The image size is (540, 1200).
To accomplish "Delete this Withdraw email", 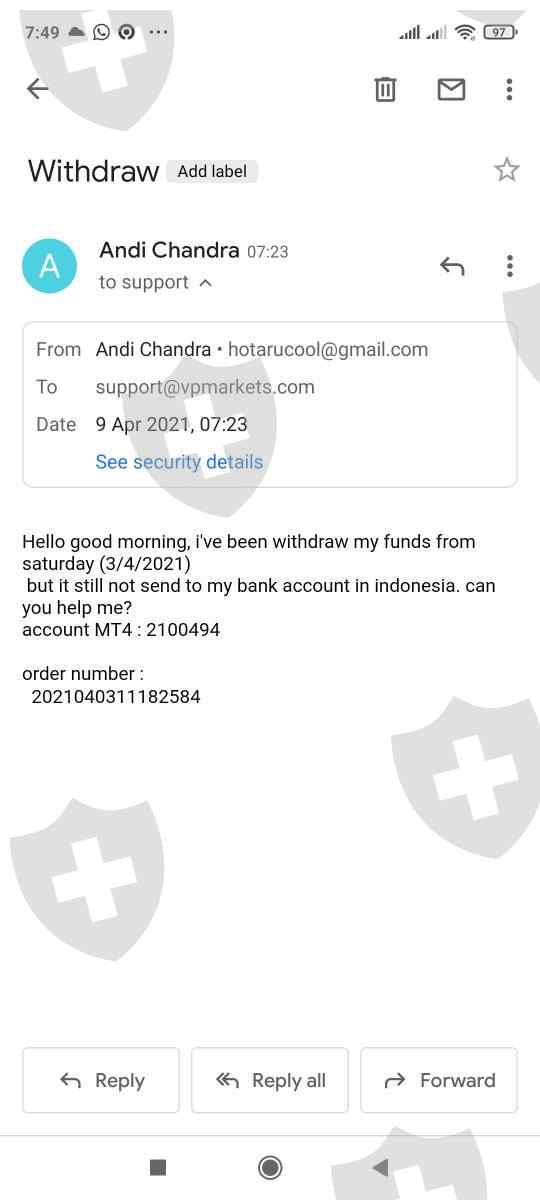I will click(385, 89).
